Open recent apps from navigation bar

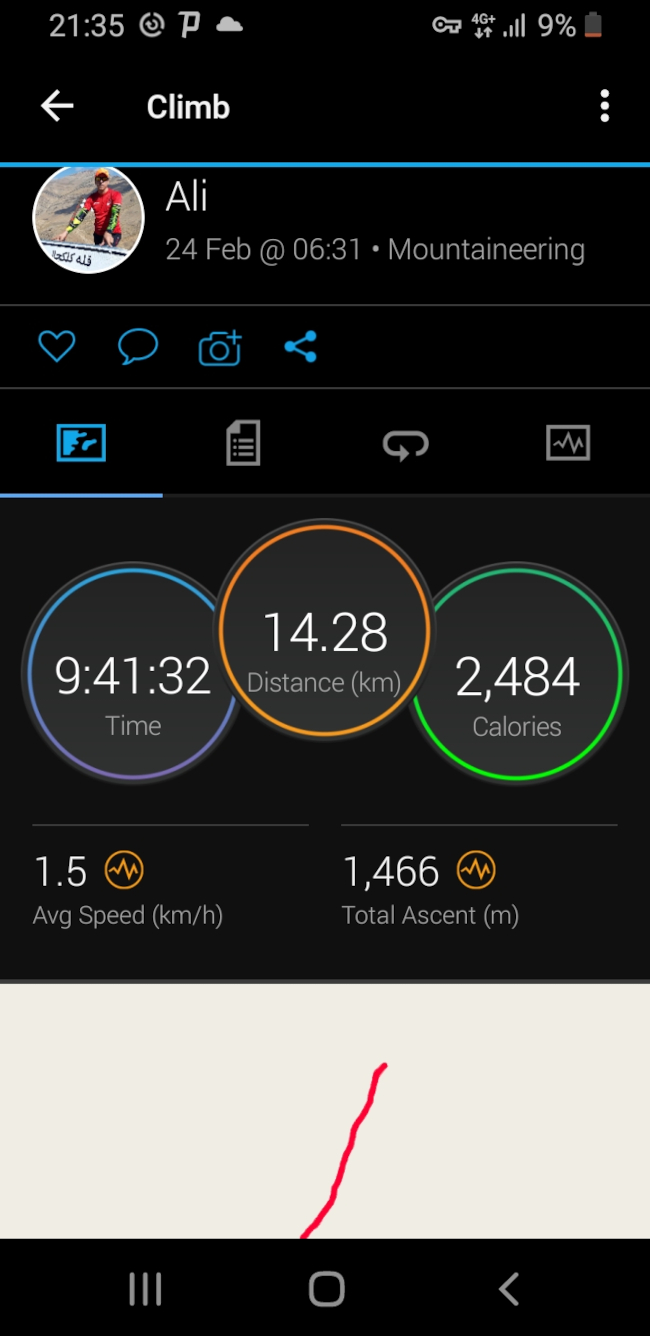tap(145, 1289)
